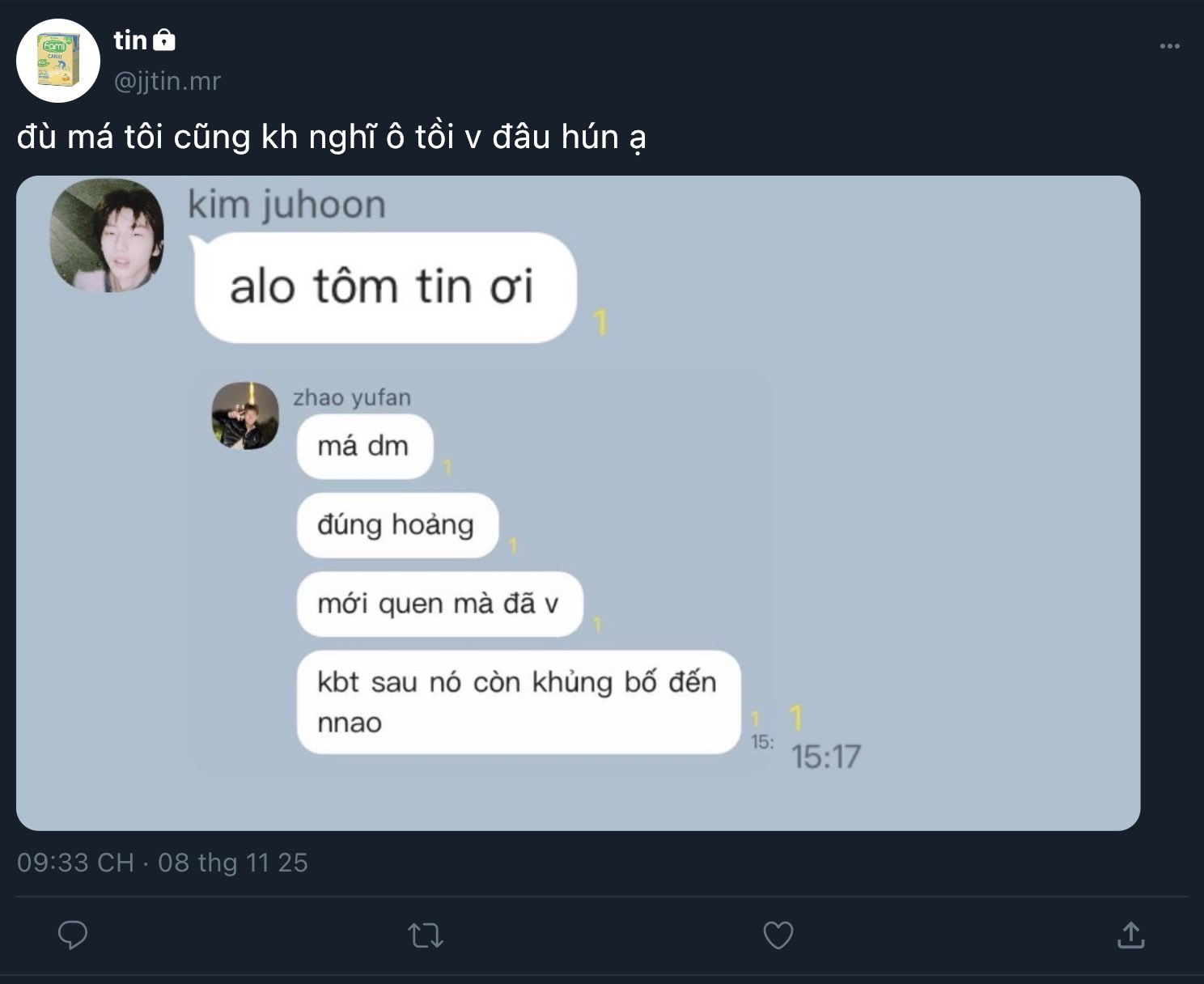
Task: Like tin's tweet
Action: [778, 936]
